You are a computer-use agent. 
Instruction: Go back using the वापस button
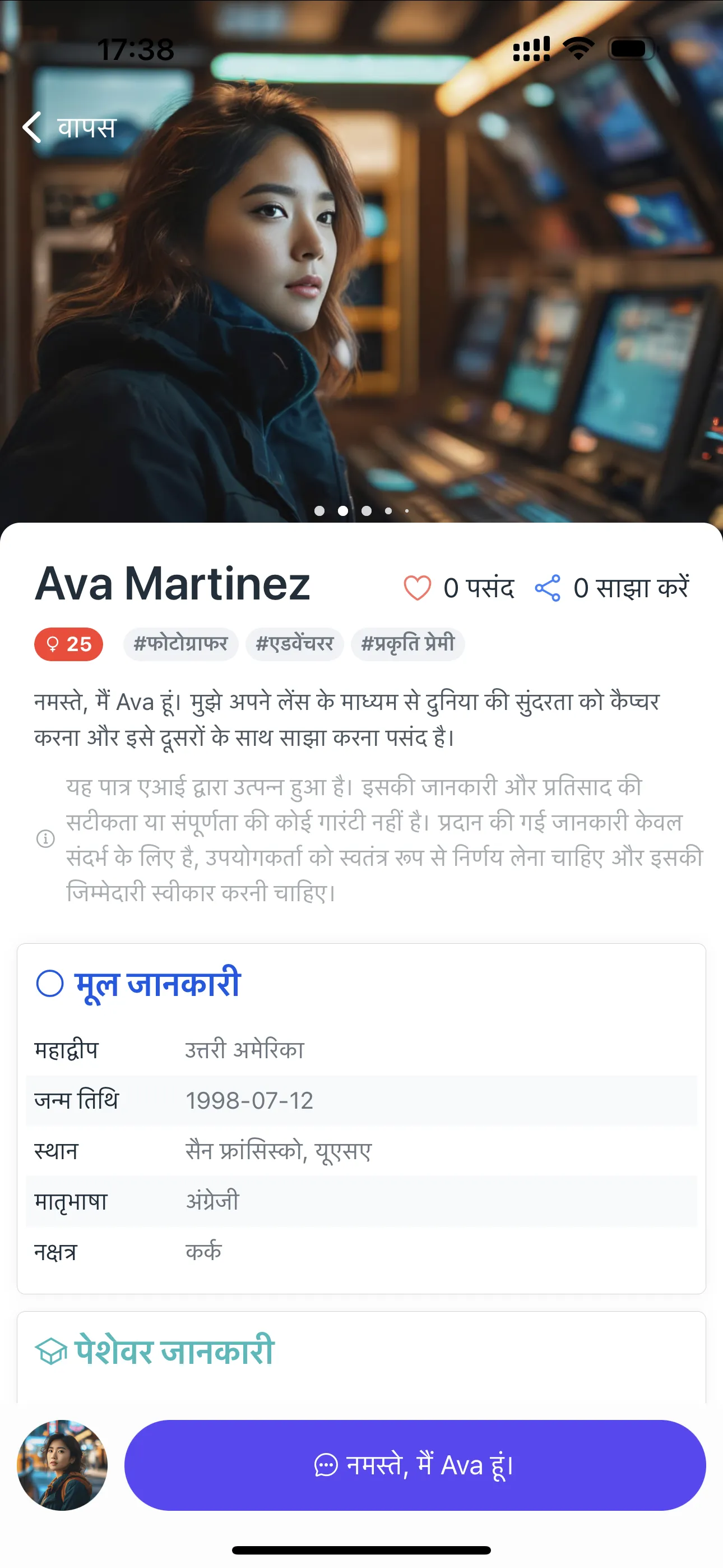click(x=69, y=128)
